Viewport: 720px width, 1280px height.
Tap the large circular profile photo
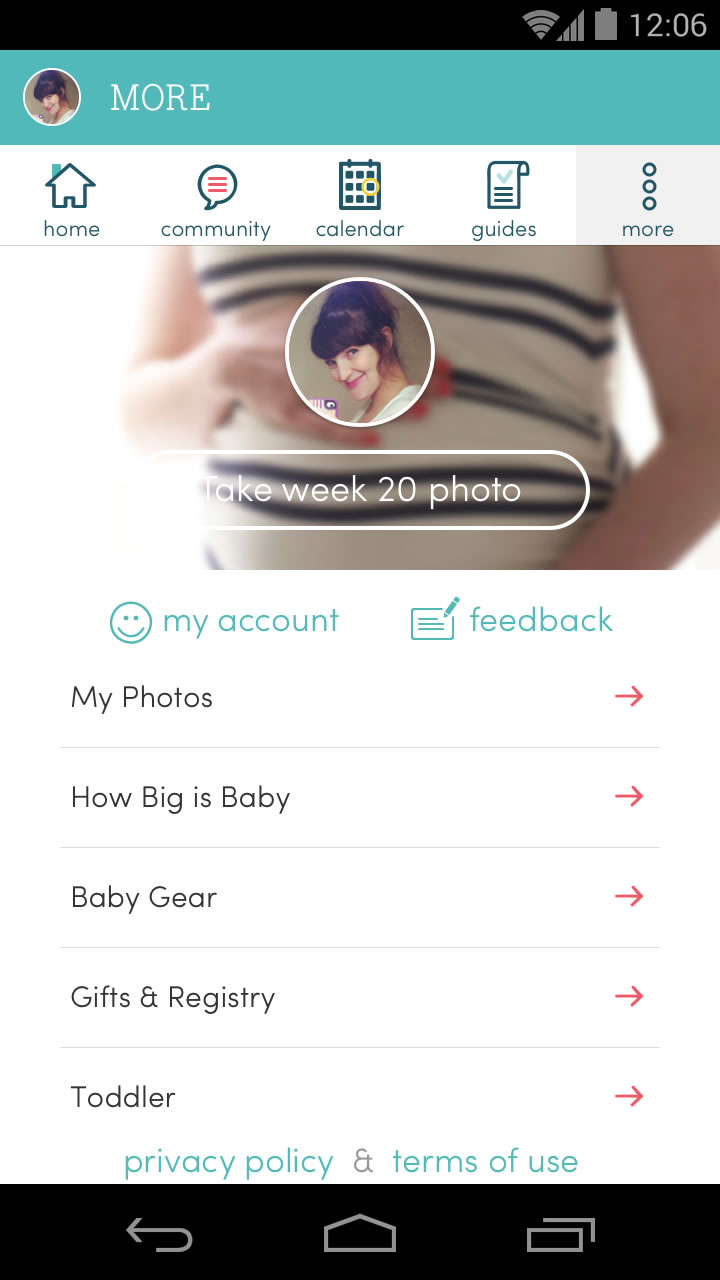pos(360,352)
